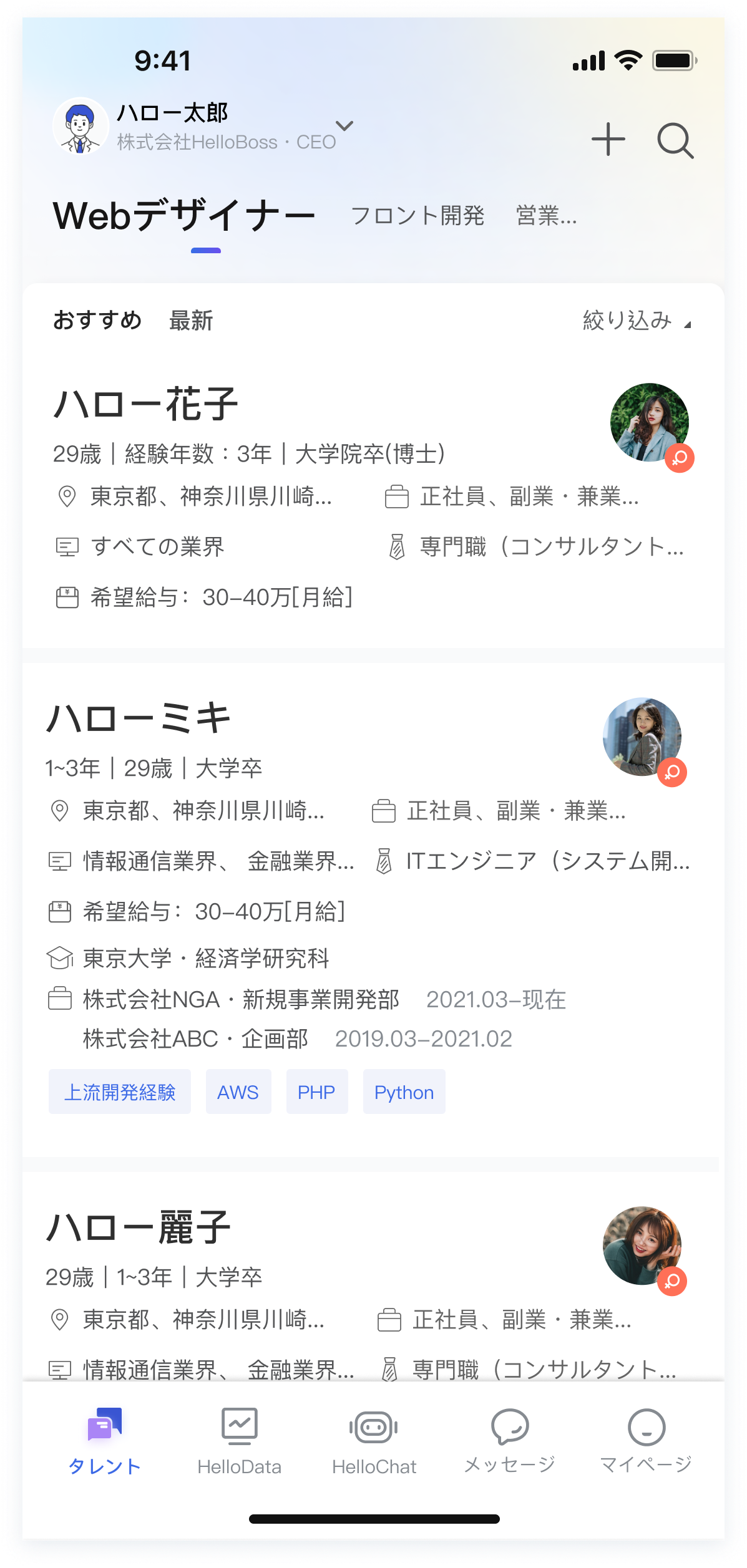747x1568 pixels.
Task: Open the メッセージ tab
Action: pyautogui.click(x=509, y=1441)
